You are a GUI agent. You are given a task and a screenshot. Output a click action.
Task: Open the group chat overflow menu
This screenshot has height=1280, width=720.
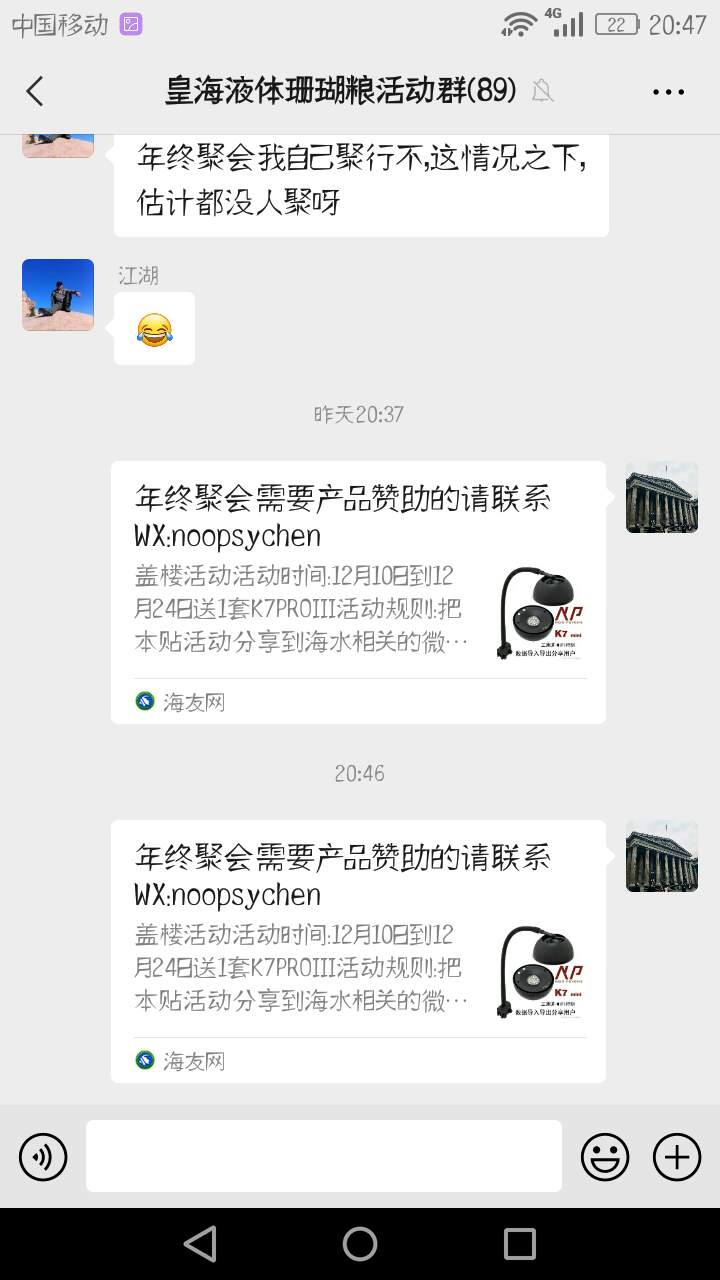tap(668, 92)
